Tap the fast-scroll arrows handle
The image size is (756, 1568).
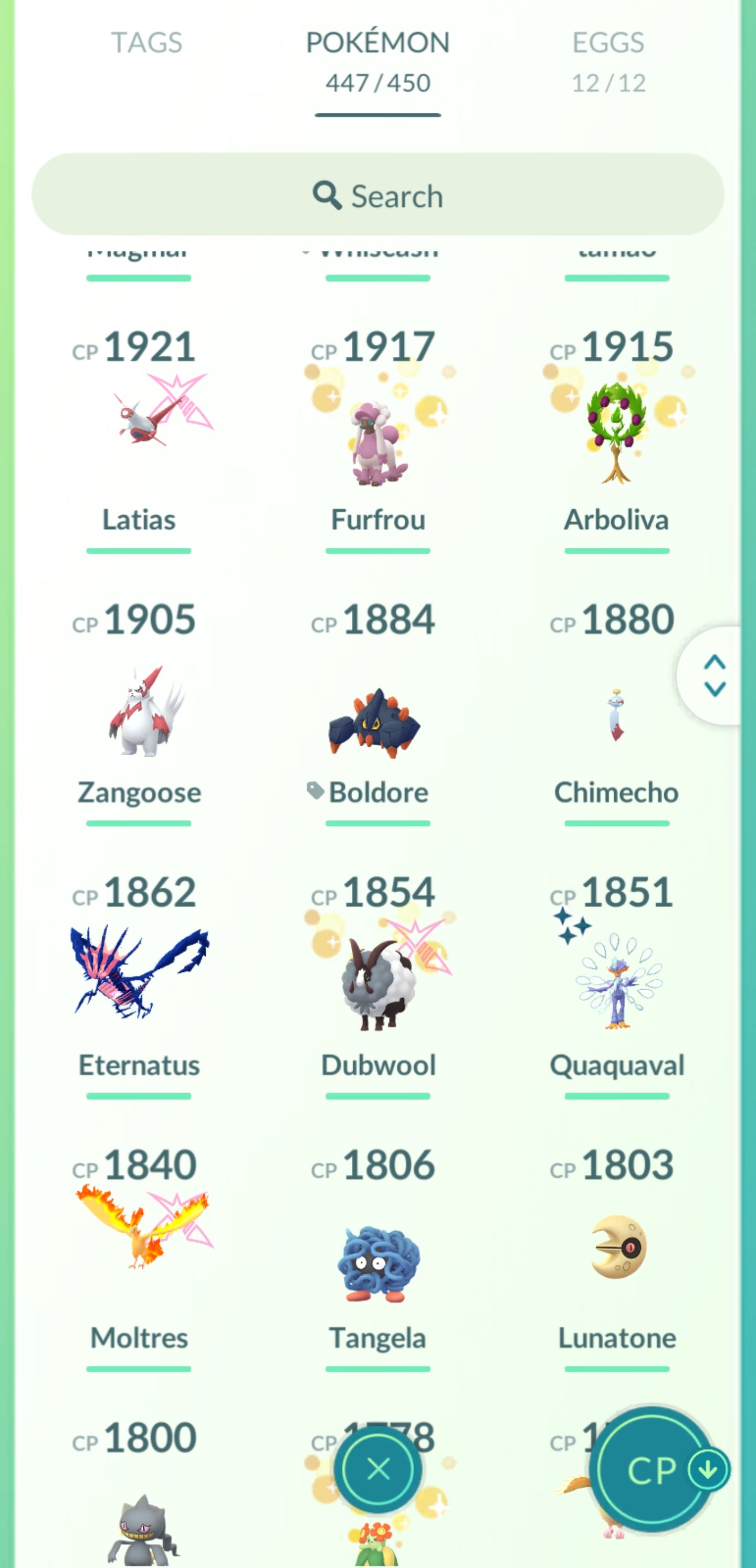pos(714,676)
